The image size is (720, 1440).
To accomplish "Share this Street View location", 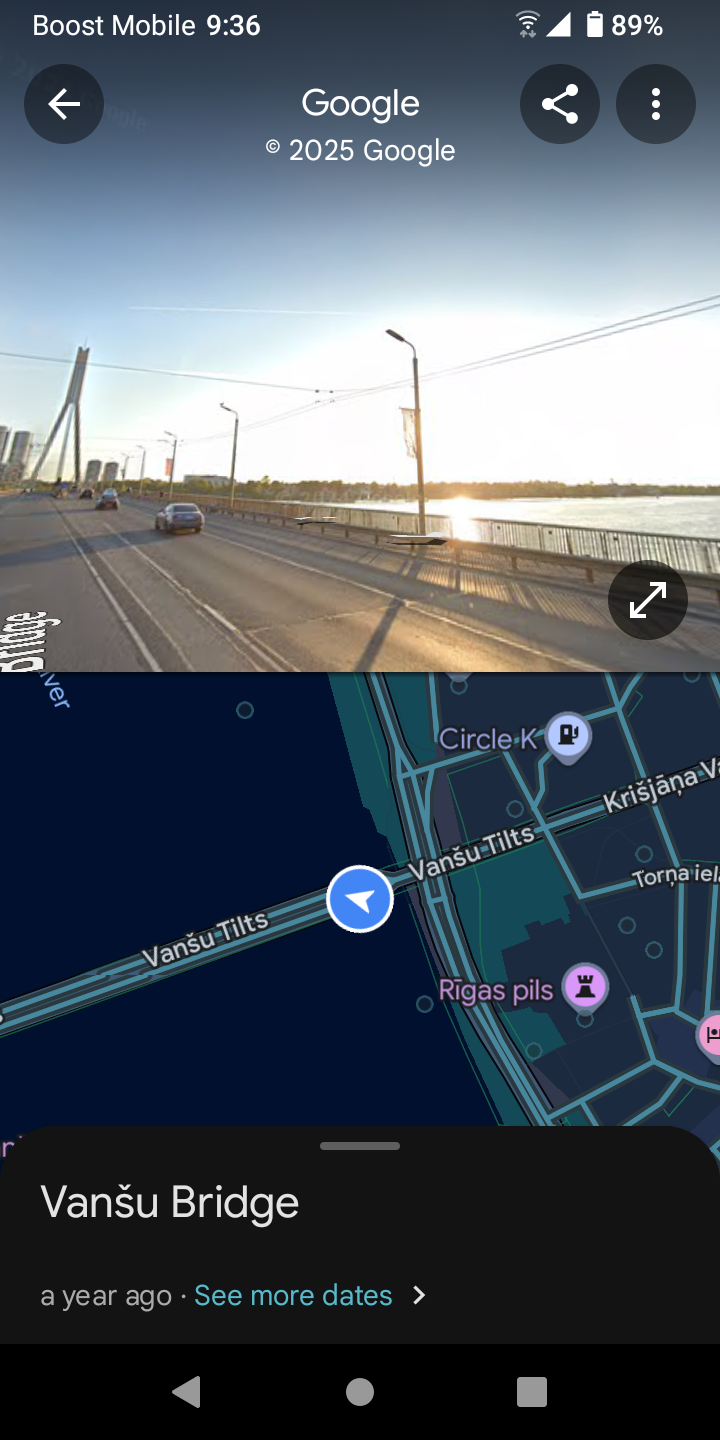I will tap(560, 104).
